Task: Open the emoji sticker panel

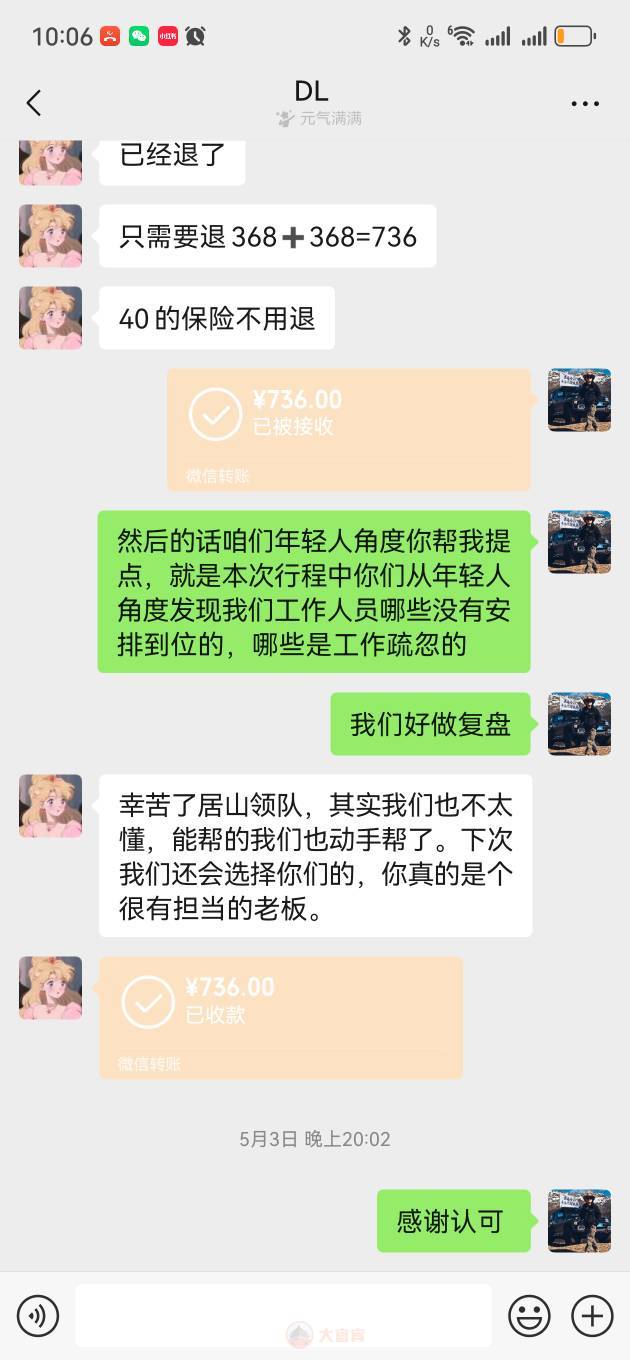Action: 529,1315
